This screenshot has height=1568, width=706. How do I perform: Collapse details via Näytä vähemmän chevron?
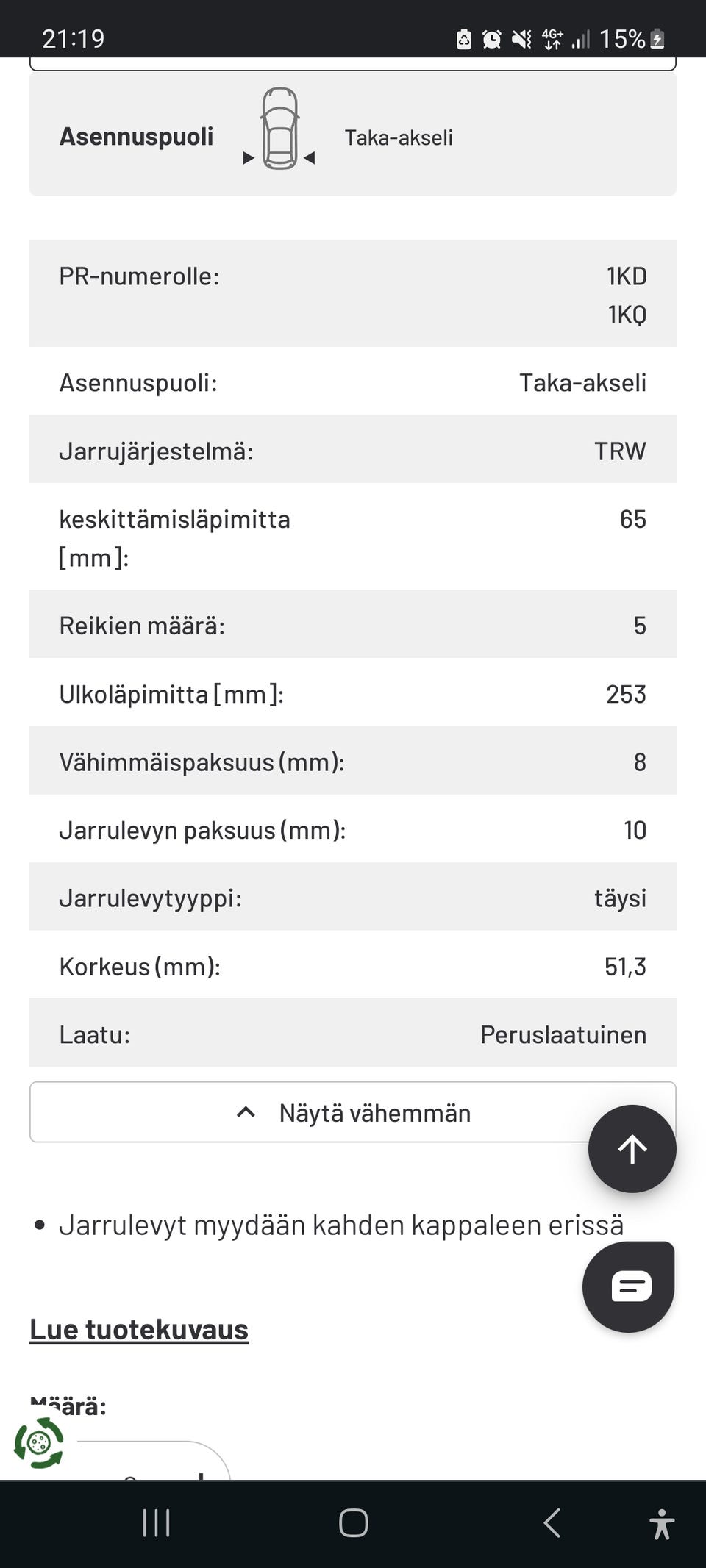pos(245,1111)
